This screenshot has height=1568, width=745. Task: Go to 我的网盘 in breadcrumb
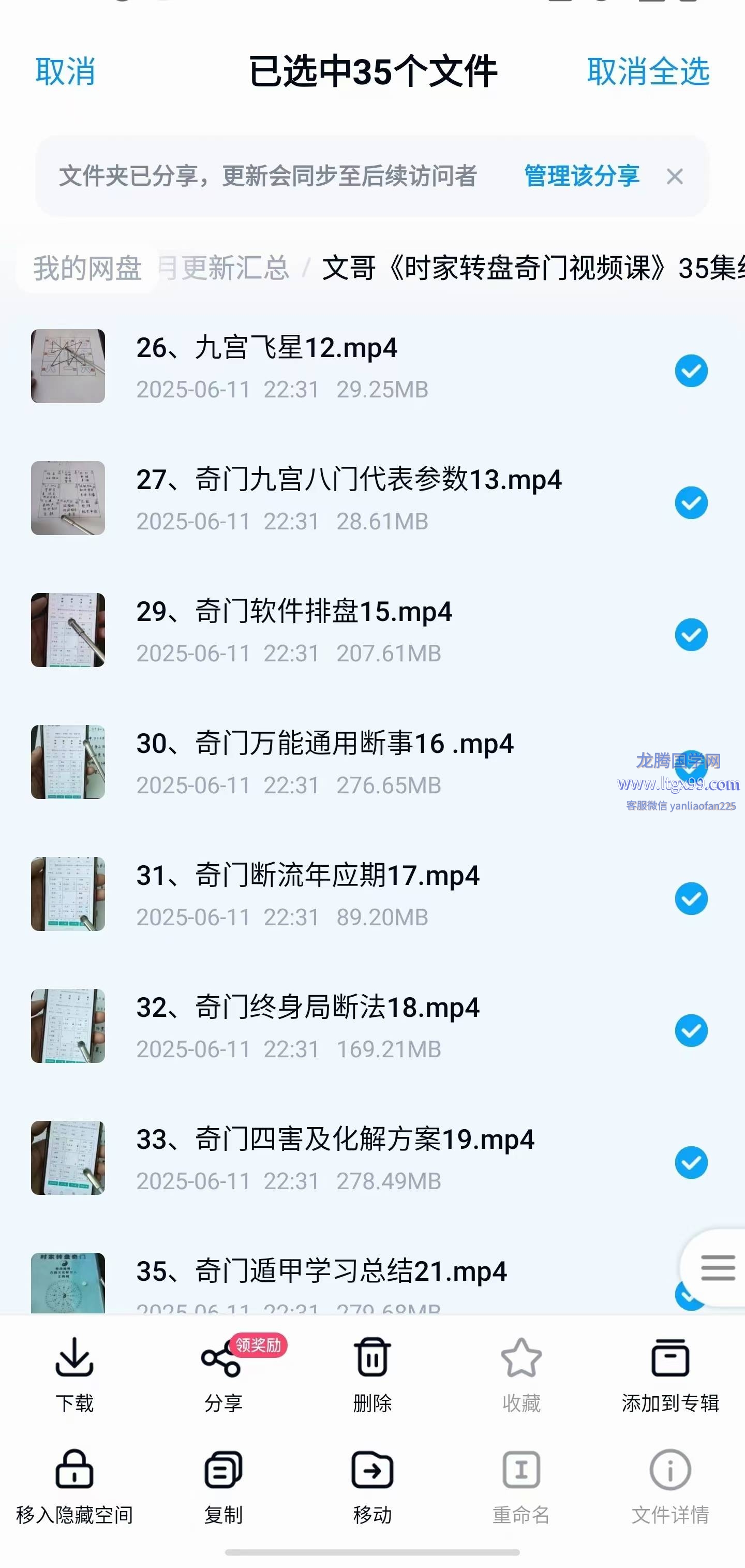click(87, 269)
